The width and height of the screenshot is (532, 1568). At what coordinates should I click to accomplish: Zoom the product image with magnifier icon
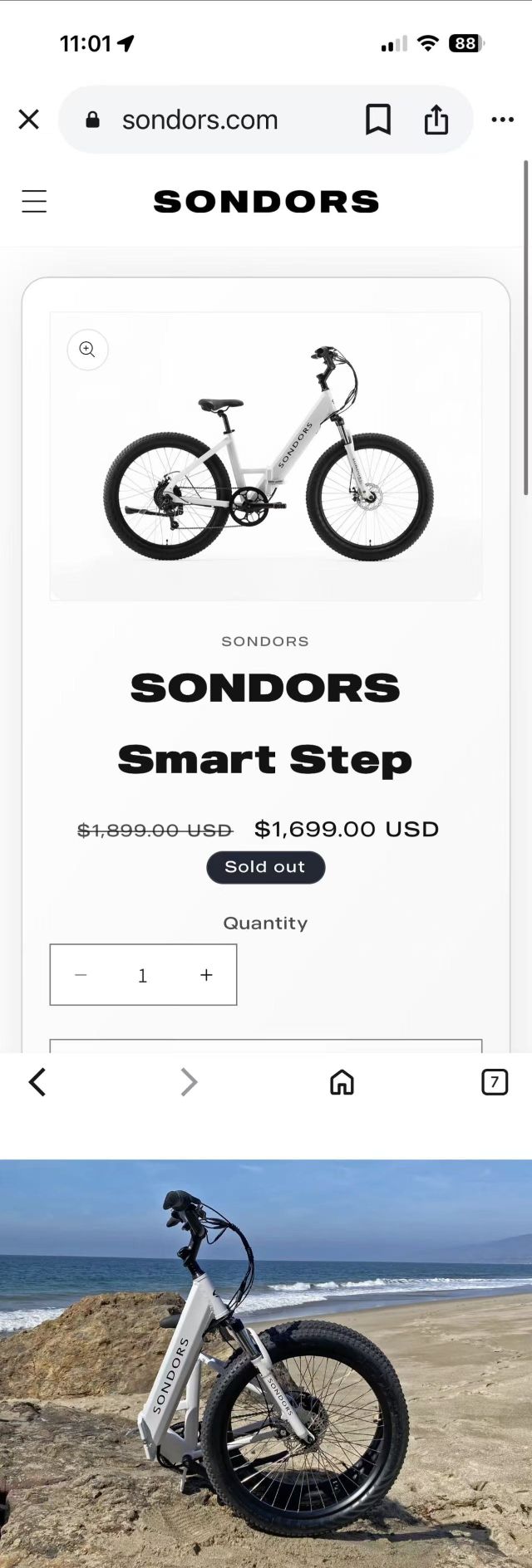click(87, 350)
